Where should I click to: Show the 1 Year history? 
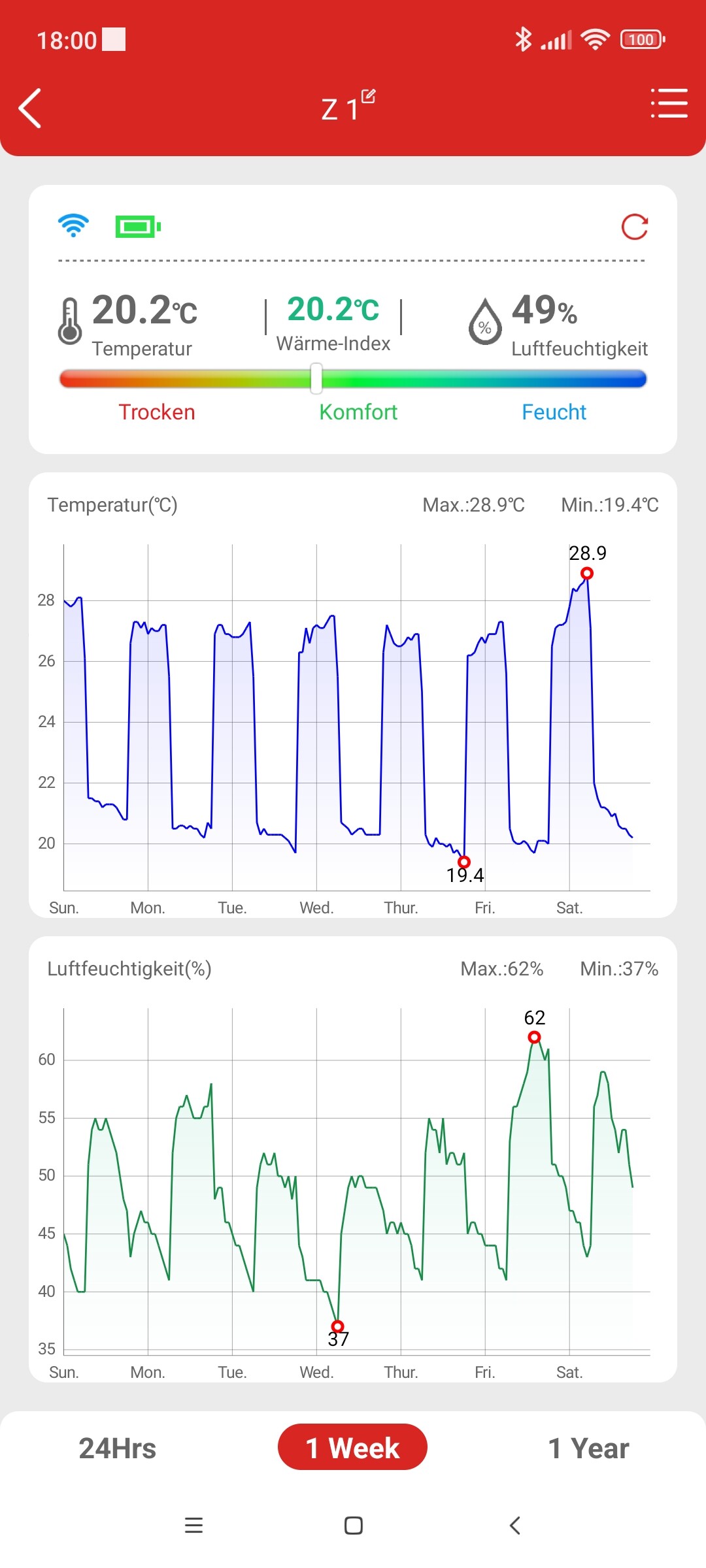588,1448
